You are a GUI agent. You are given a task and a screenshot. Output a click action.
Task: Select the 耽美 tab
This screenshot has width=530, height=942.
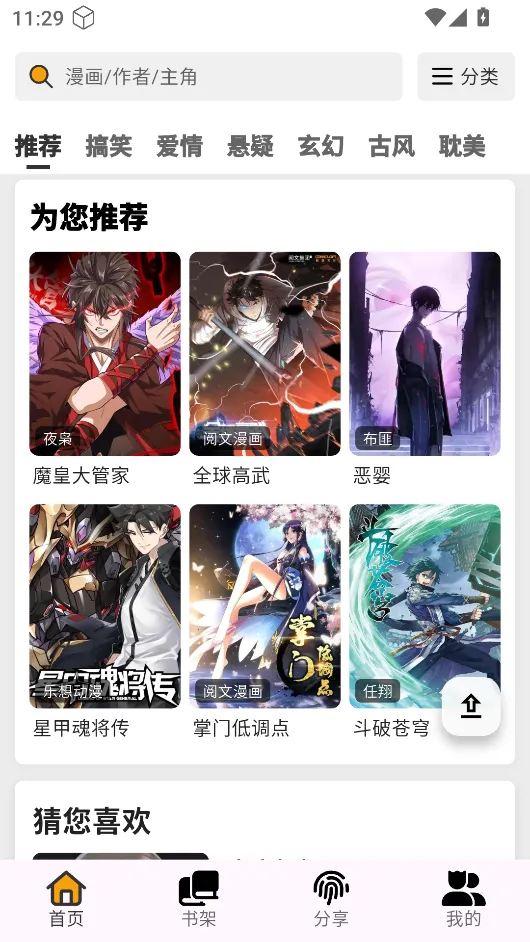tap(462, 146)
